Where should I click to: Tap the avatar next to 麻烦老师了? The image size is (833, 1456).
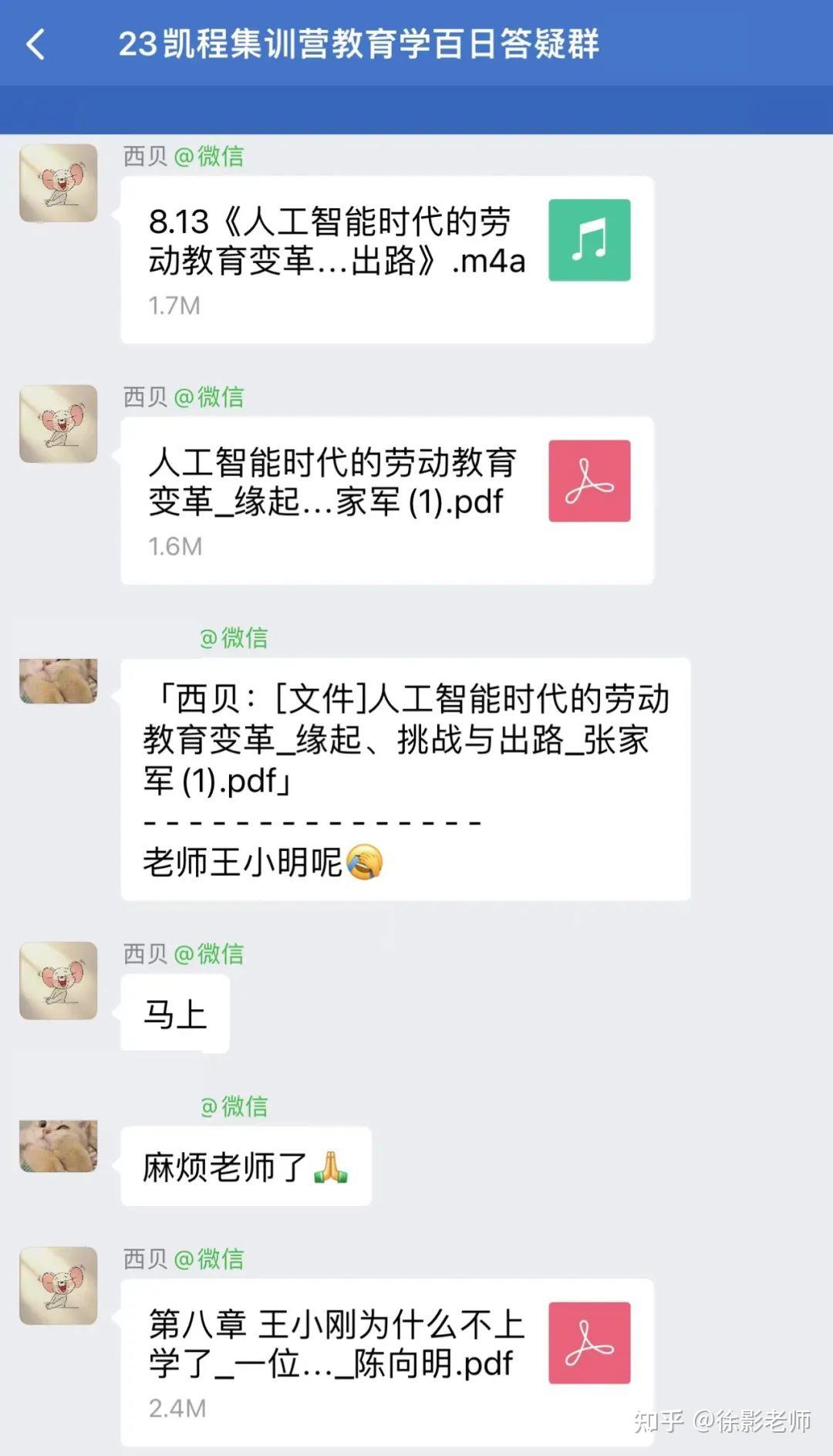pyautogui.click(x=59, y=1146)
